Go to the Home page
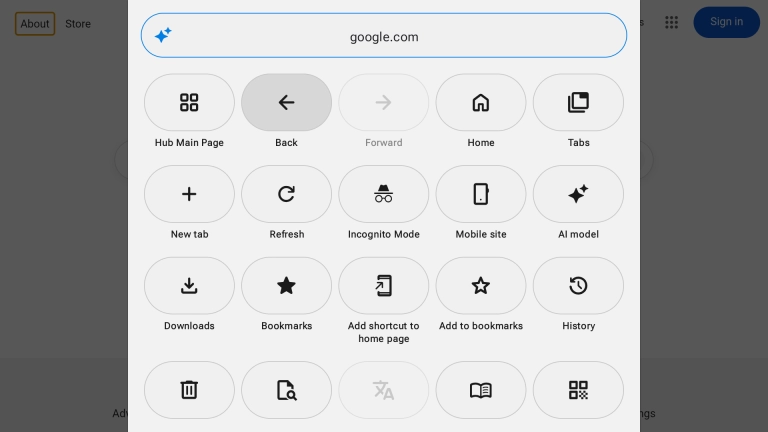768x432 pixels. pyautogui.click(x=481, y=102)
